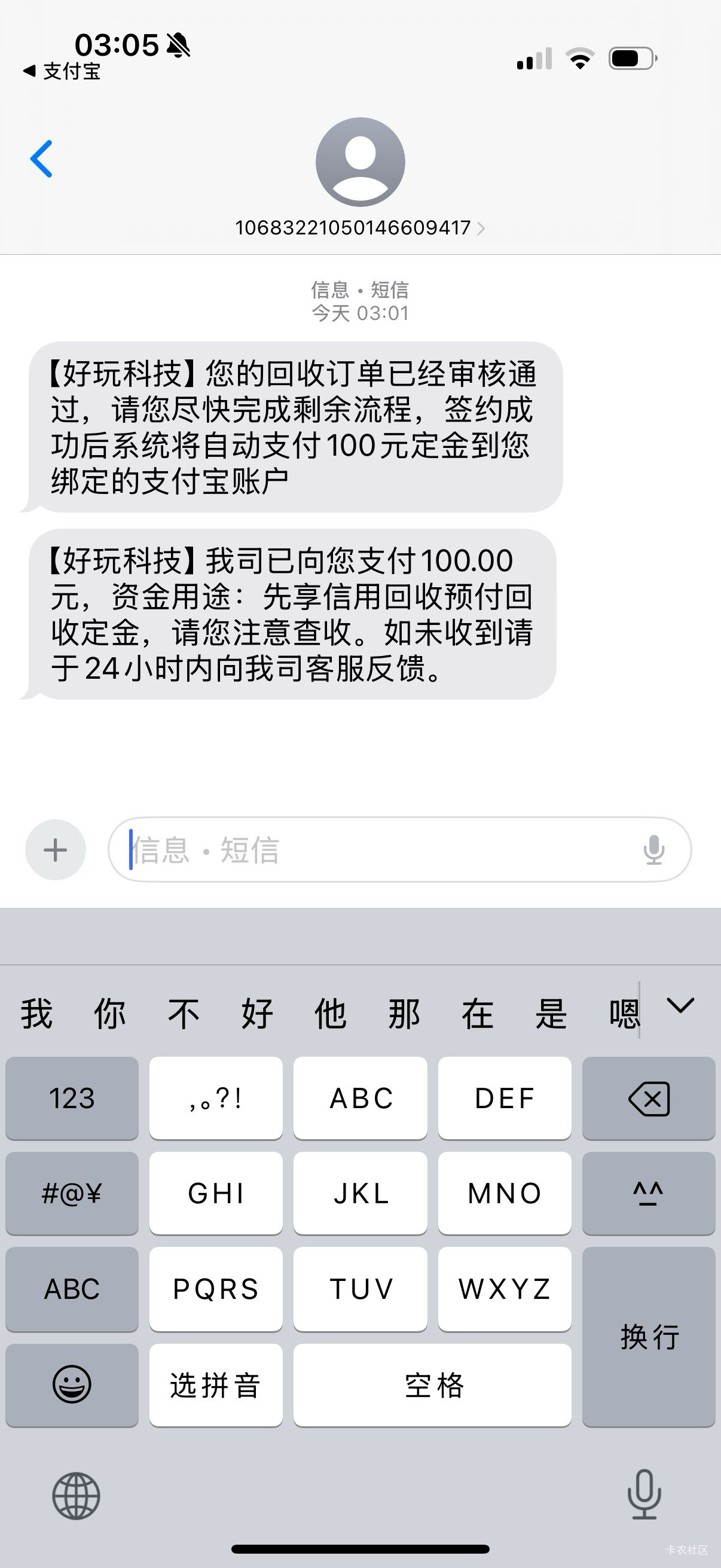Screen dimensions: 721x1568
Task: Go back to the message list
Action: tap(41, 159)
